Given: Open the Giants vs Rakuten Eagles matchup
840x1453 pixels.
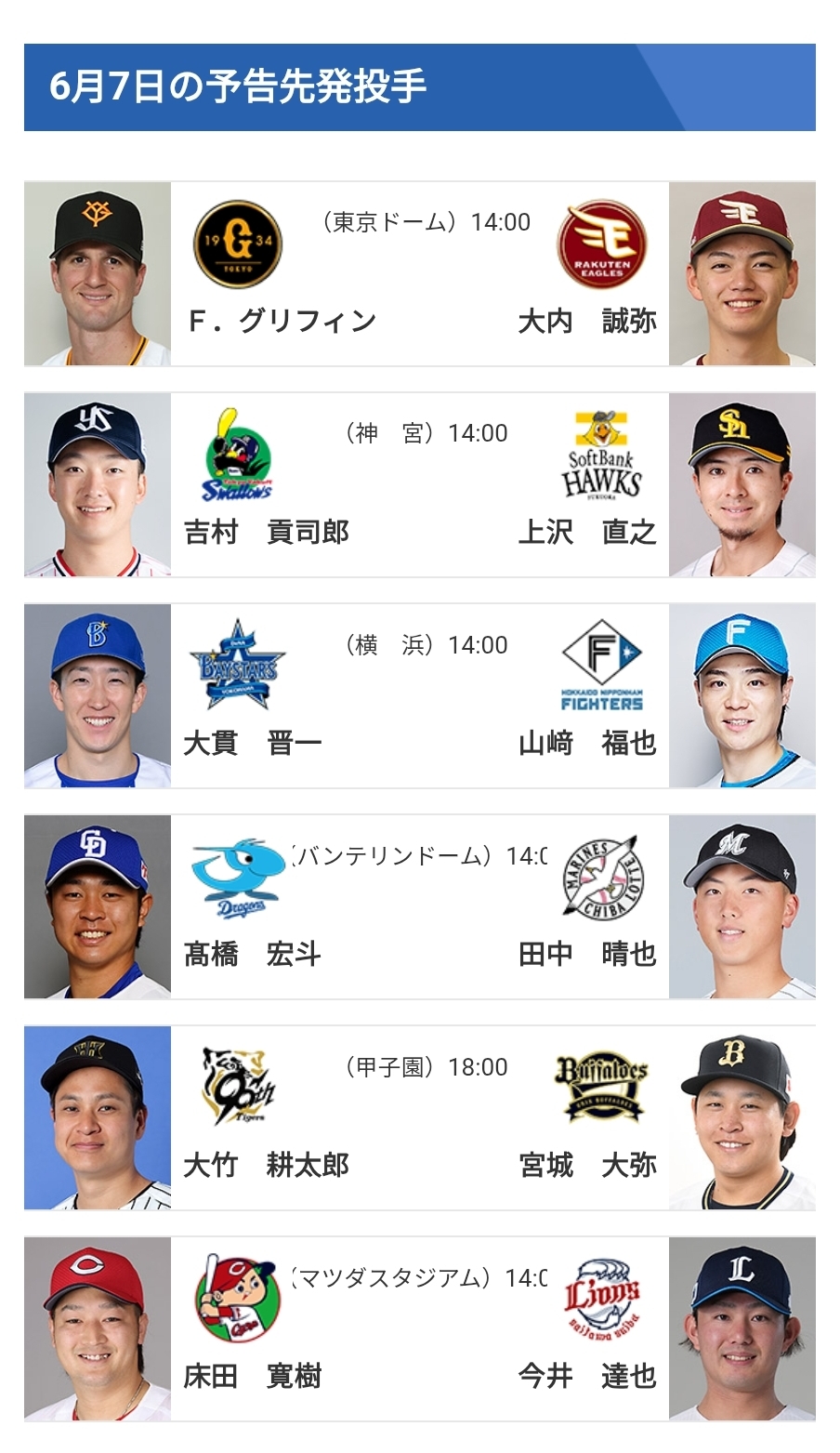Looking at the screenshot, I should [x=420, y=274].
